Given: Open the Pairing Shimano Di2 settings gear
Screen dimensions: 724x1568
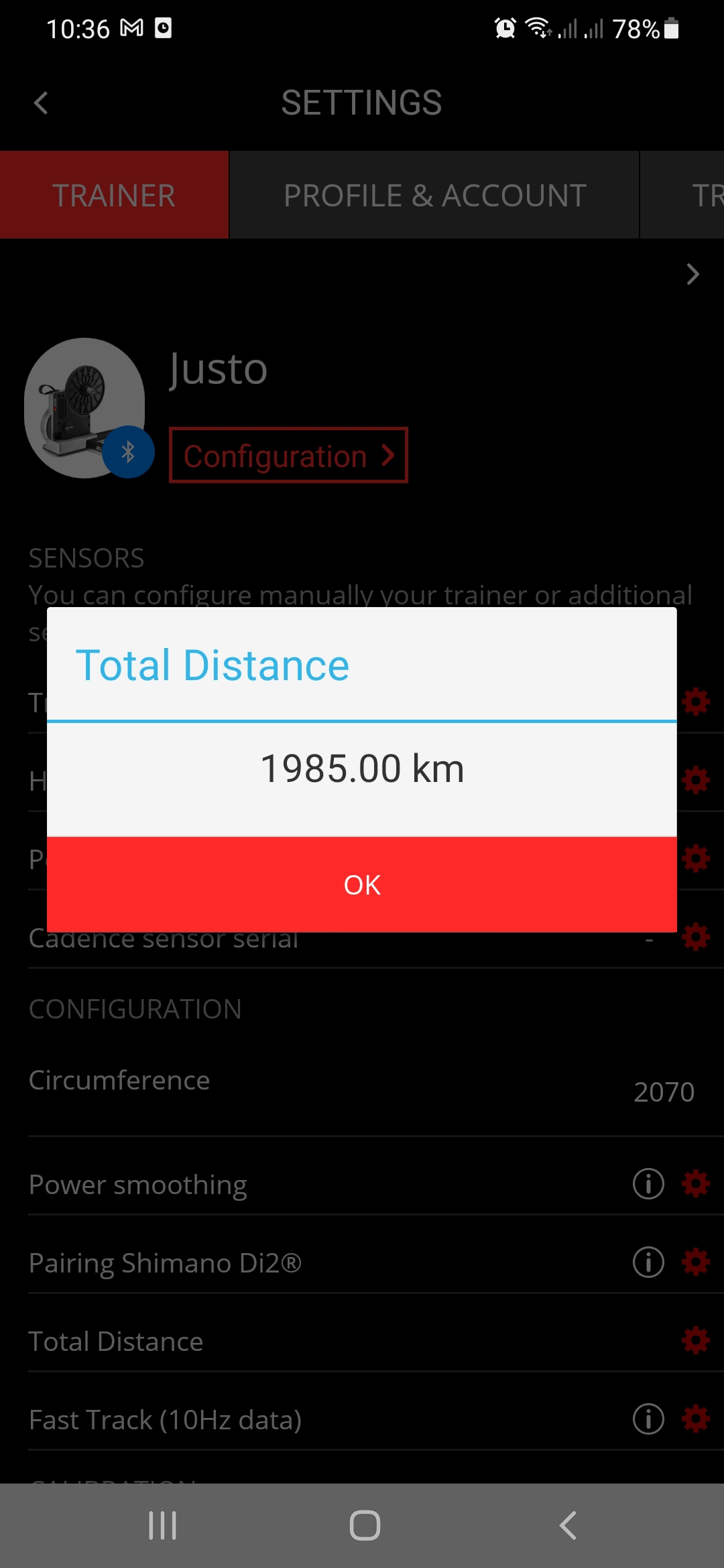Looking at the screenshot, I should pos(696,1262).
